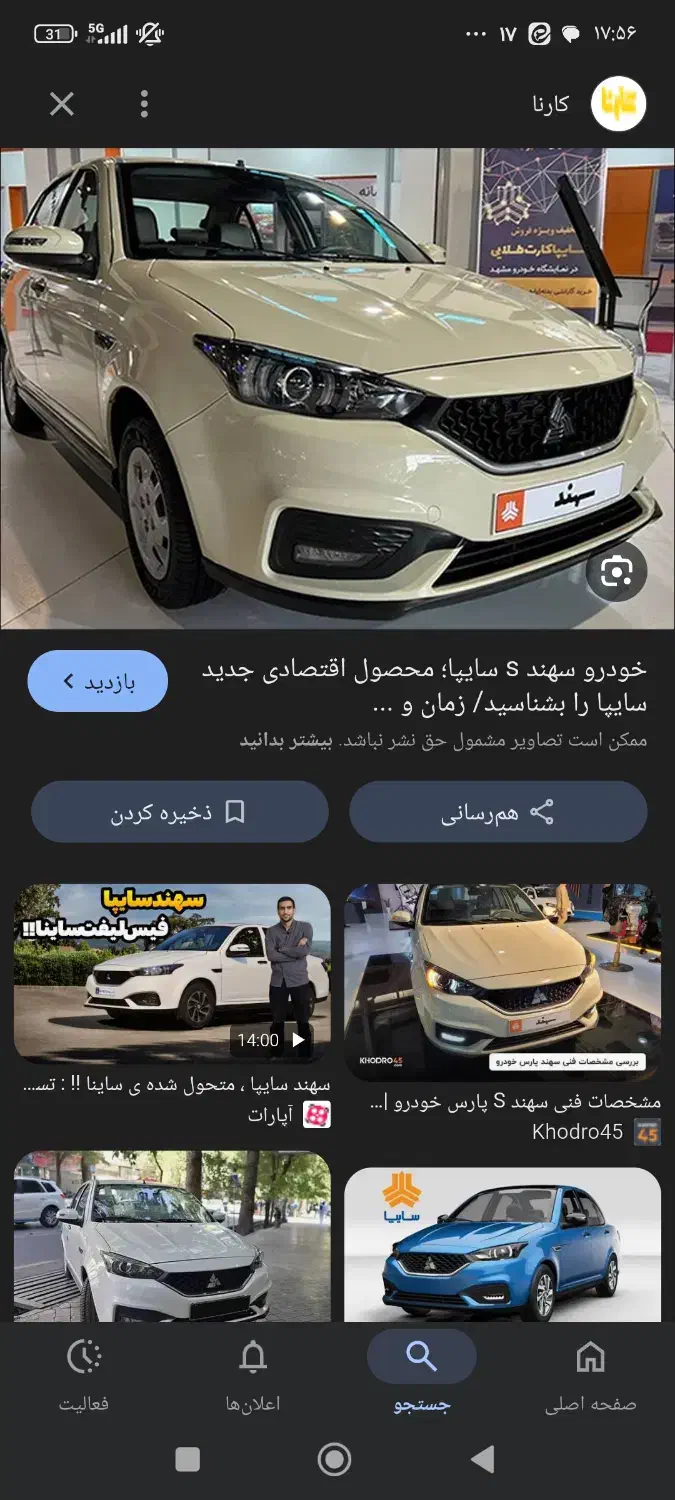Open the white car street photo
Image resolution: width=675 pixels, height=1500 pixels.
[172, 1236]
